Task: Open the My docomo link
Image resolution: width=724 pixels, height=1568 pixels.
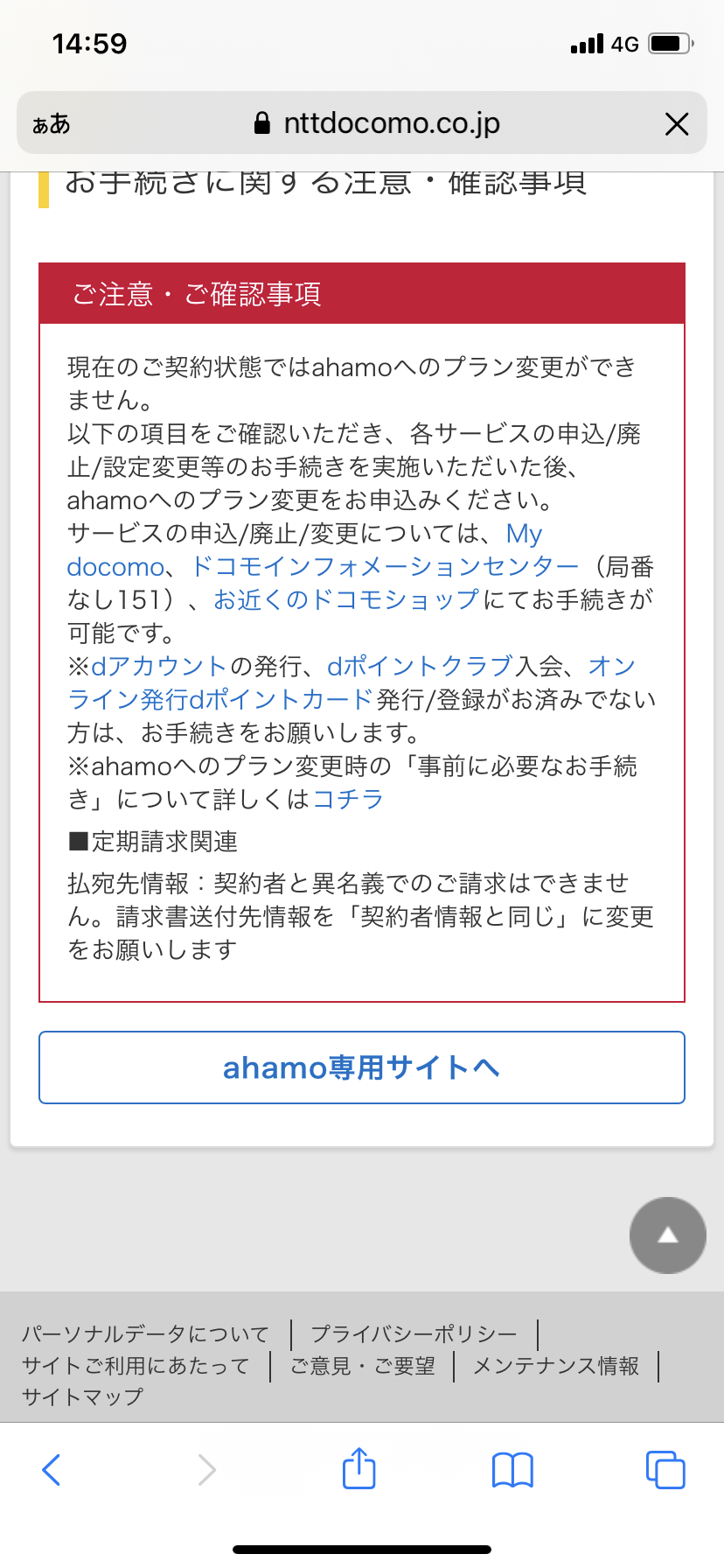Action: point(524,534)
